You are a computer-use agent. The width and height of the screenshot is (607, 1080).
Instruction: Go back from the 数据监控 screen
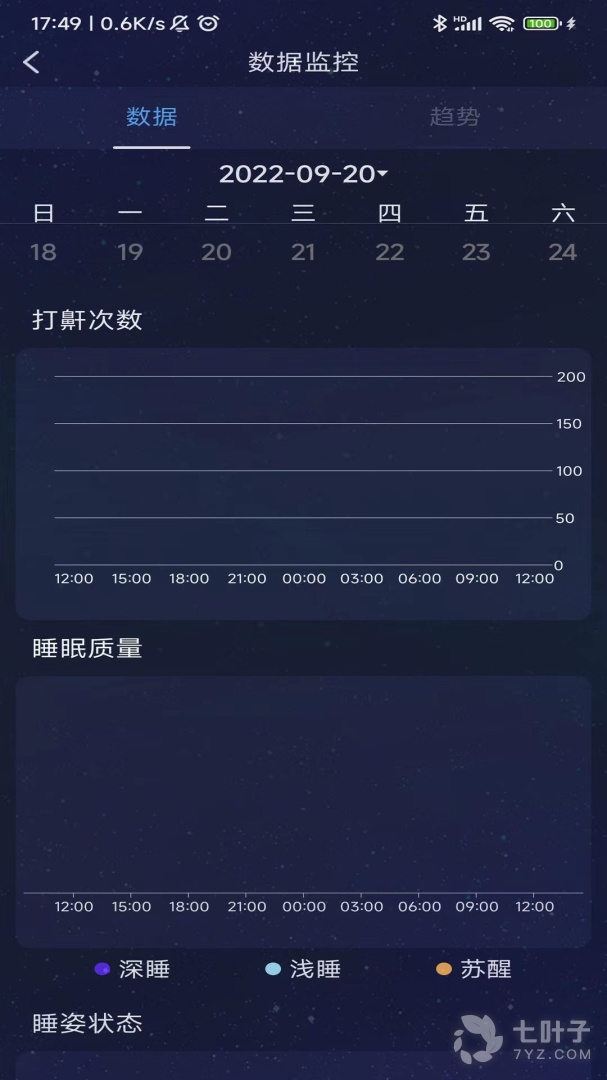click(31, 62)
